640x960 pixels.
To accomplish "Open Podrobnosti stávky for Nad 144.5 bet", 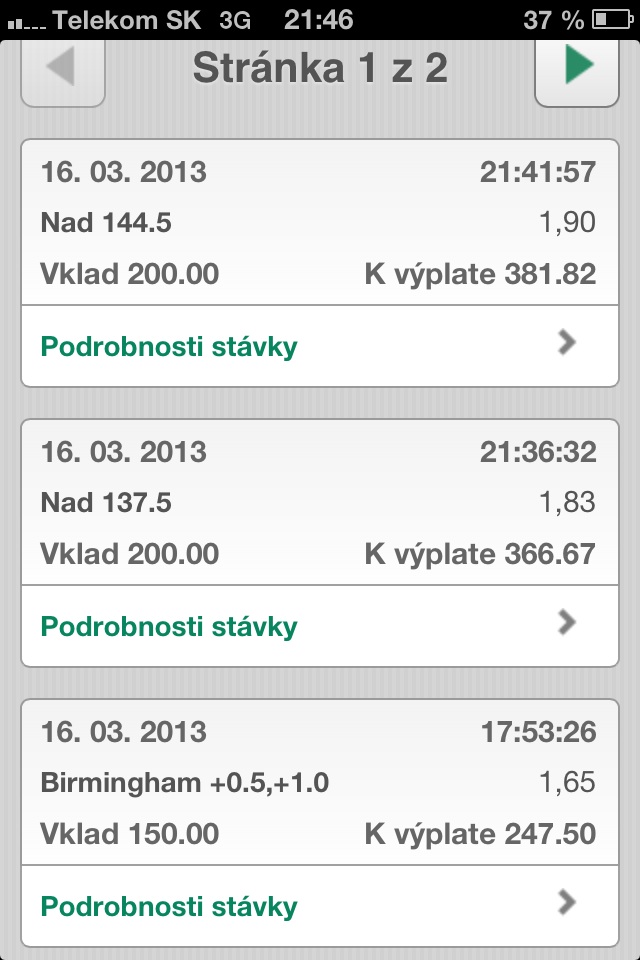I will (320, 346).
